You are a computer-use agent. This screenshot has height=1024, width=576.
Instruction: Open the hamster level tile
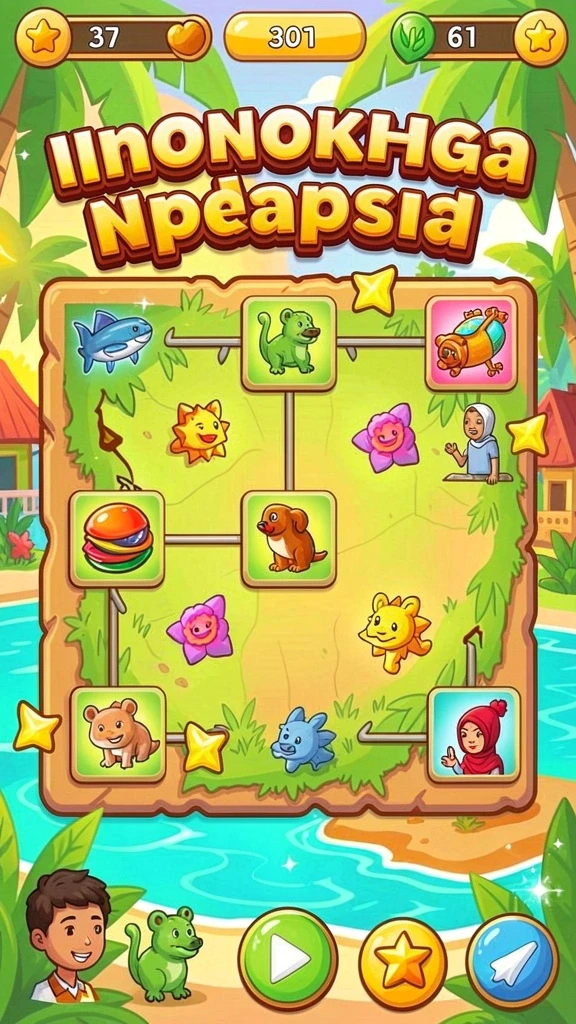tap(118, 733)
